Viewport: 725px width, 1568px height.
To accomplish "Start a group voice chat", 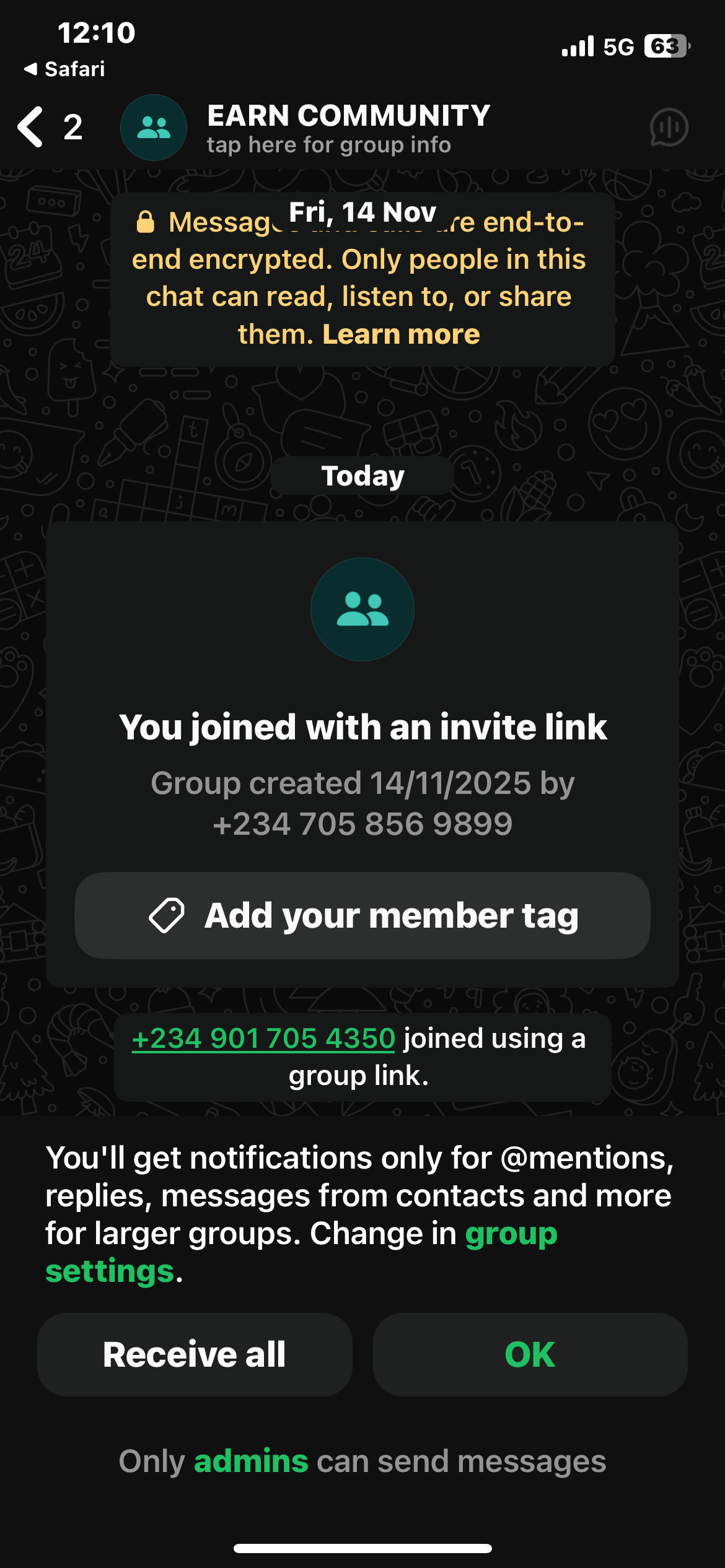I will point(669,128).
